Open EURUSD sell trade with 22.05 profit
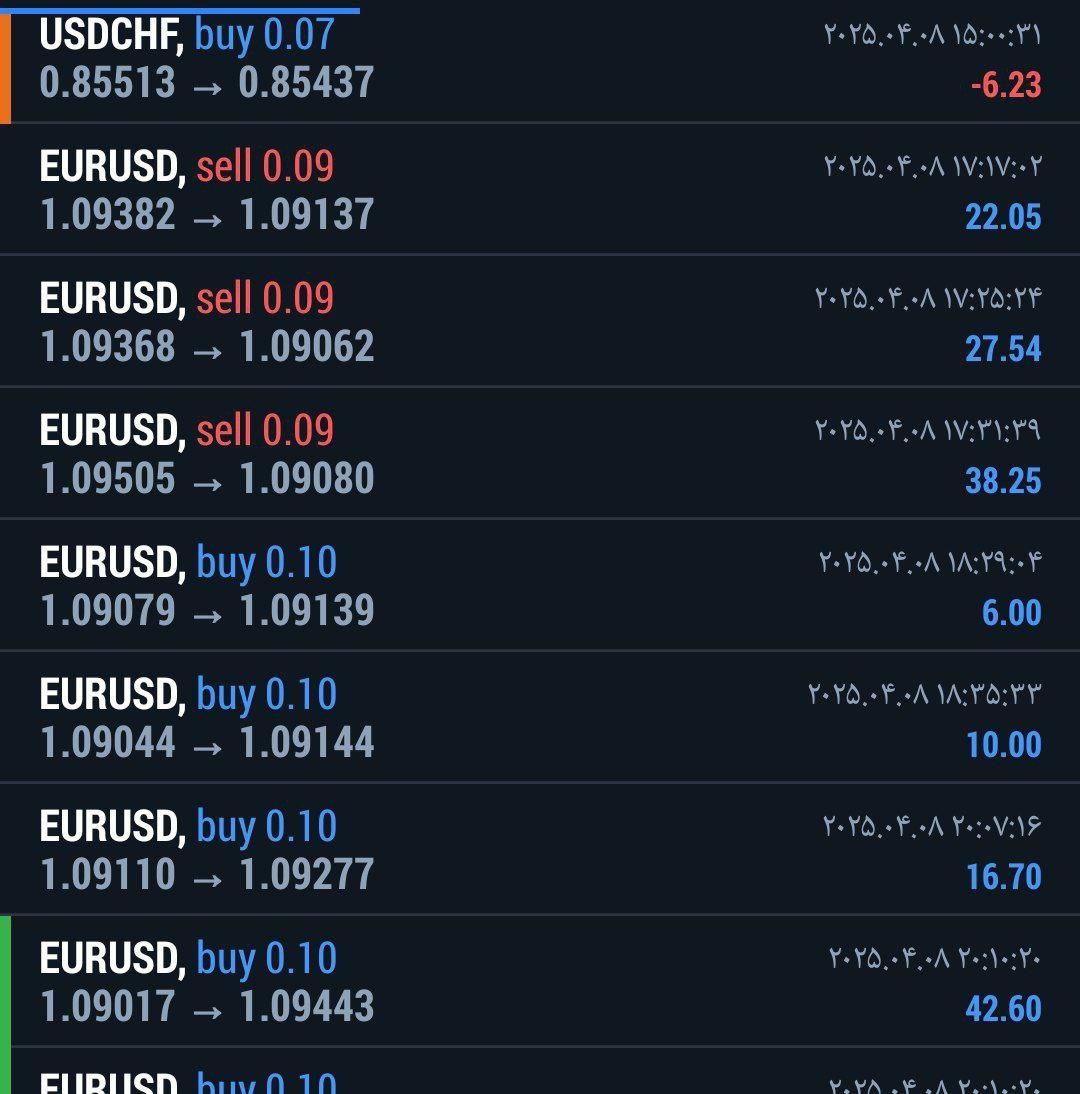Screen dimensions: 1080x1094 coord(540,190)
